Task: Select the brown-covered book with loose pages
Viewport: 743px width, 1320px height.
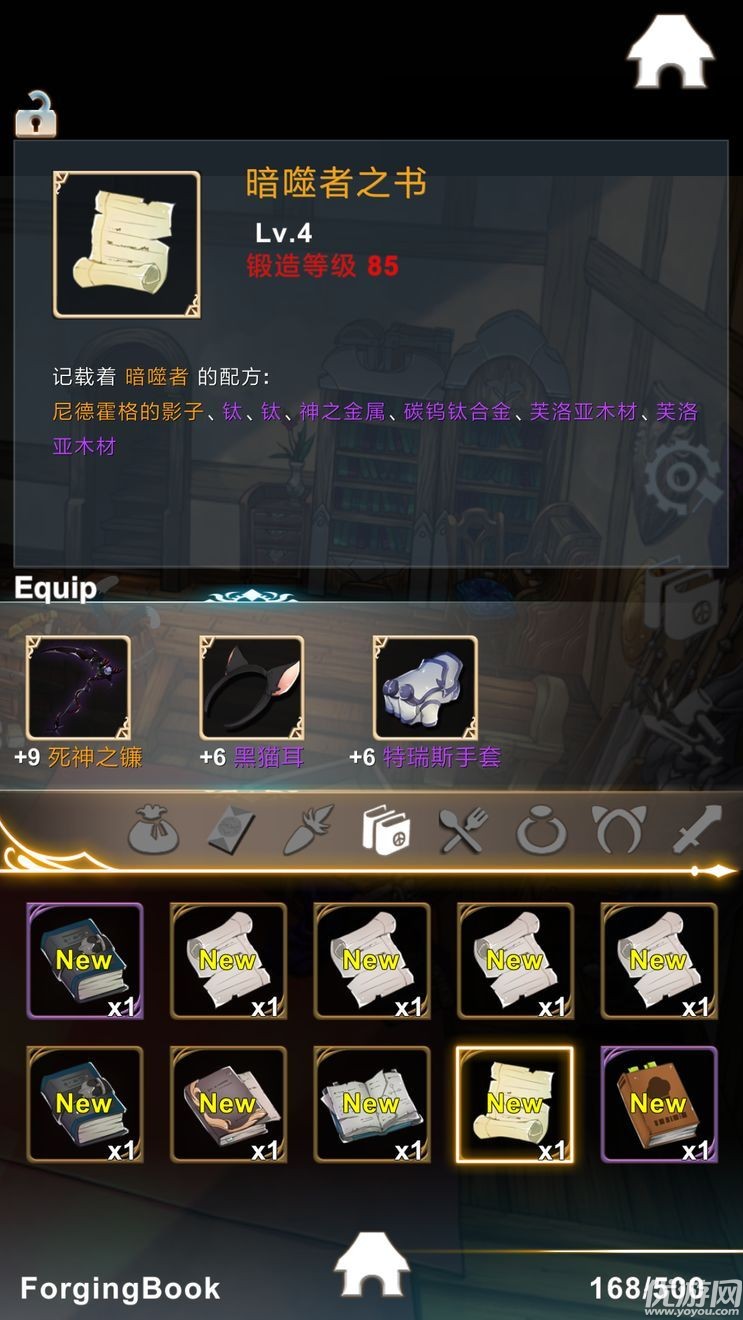Action: [x=228, y=1105]
